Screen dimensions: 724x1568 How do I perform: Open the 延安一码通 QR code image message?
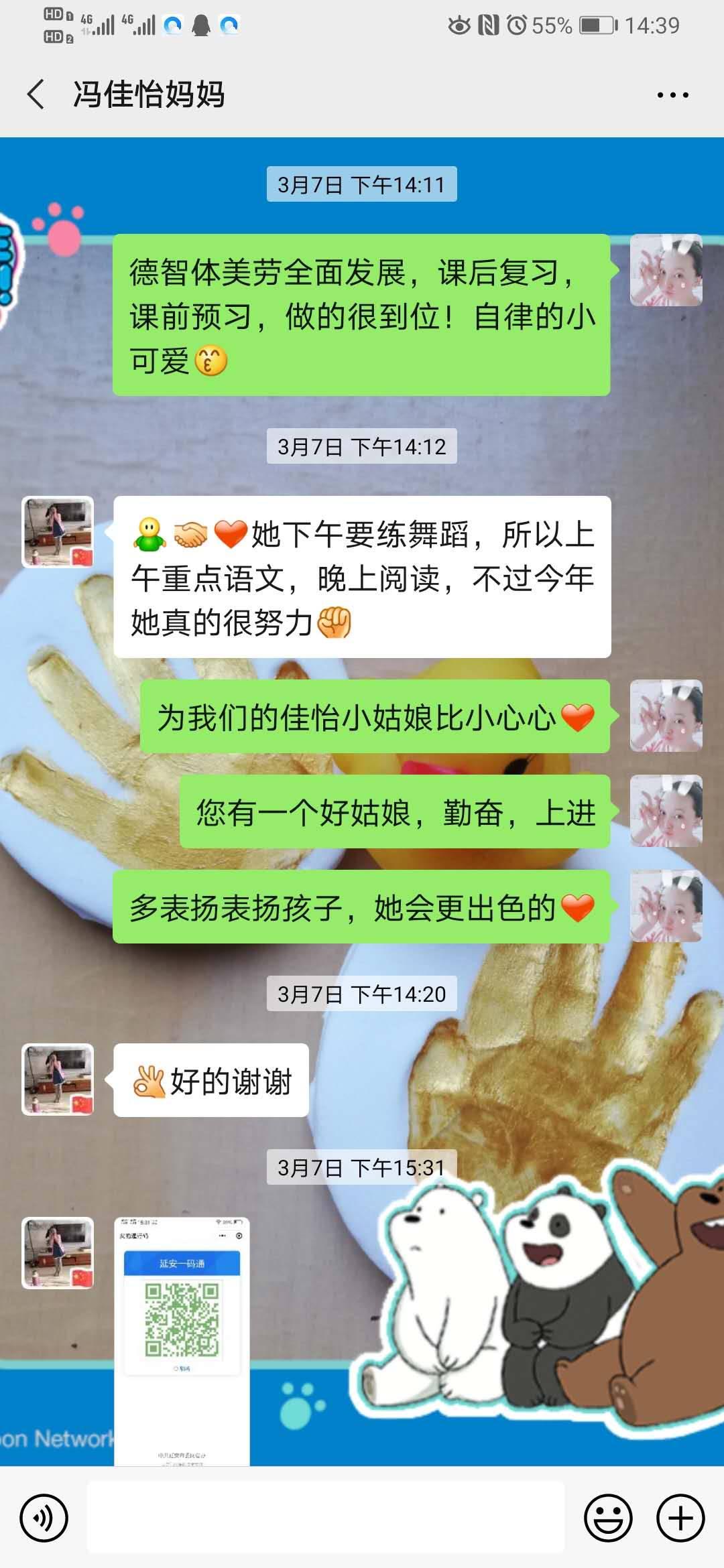click(182, 1340)
